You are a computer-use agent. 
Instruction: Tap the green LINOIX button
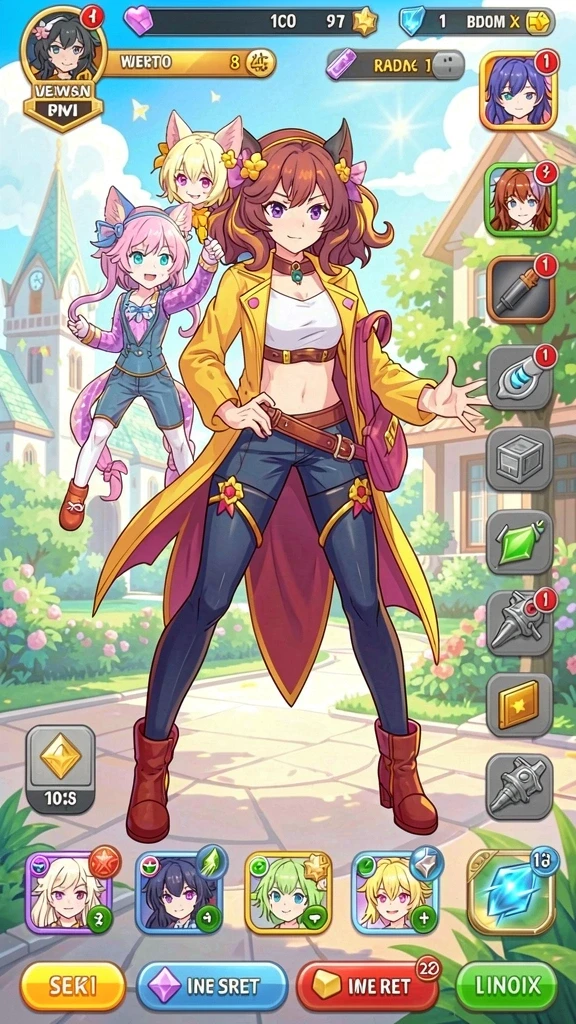coord(506,986)
